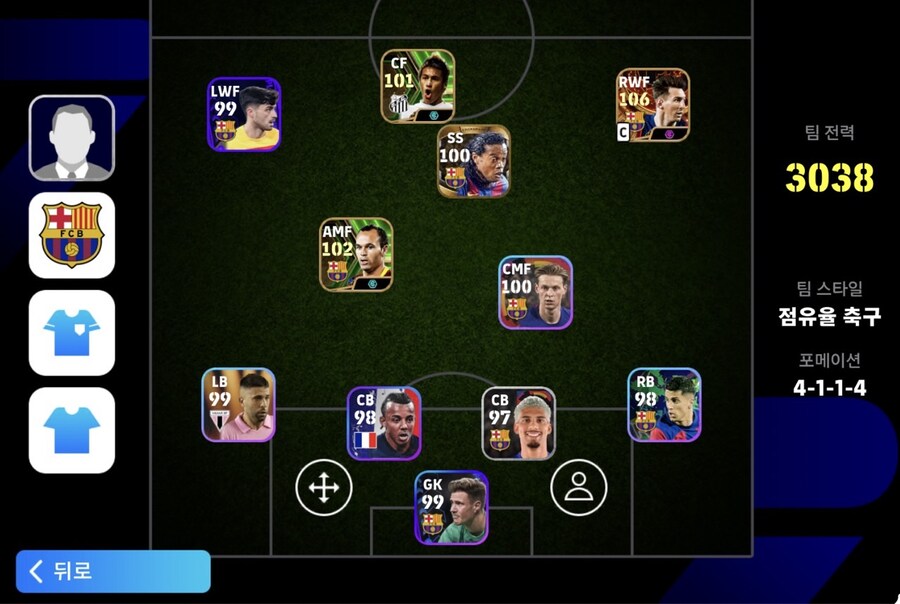The width and height of the screenshot is (900, 604).
Task: Select the RB 98 player card
Action: point(664,405)
